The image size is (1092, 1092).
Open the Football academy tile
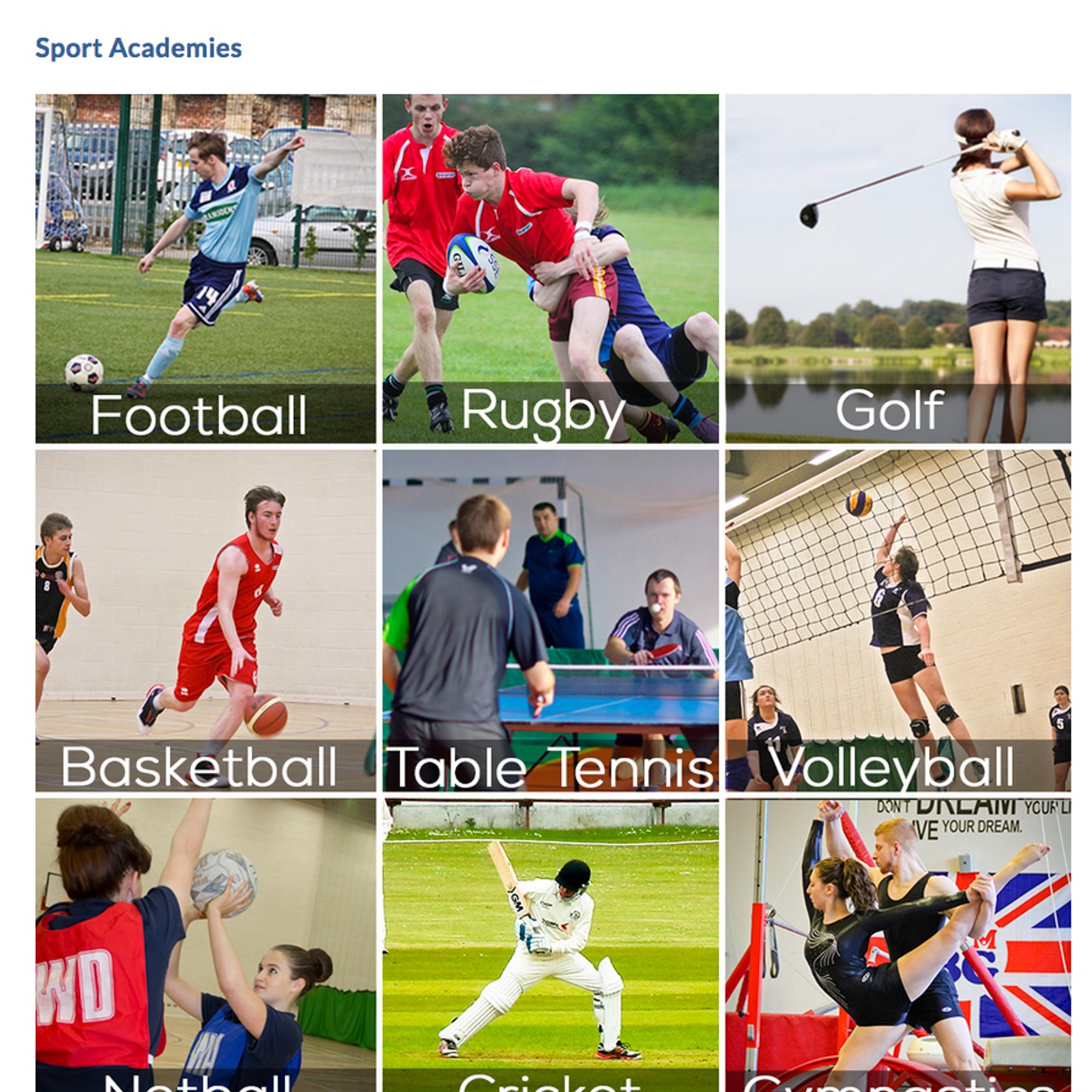pyautogui.click(x=206, y=269)
